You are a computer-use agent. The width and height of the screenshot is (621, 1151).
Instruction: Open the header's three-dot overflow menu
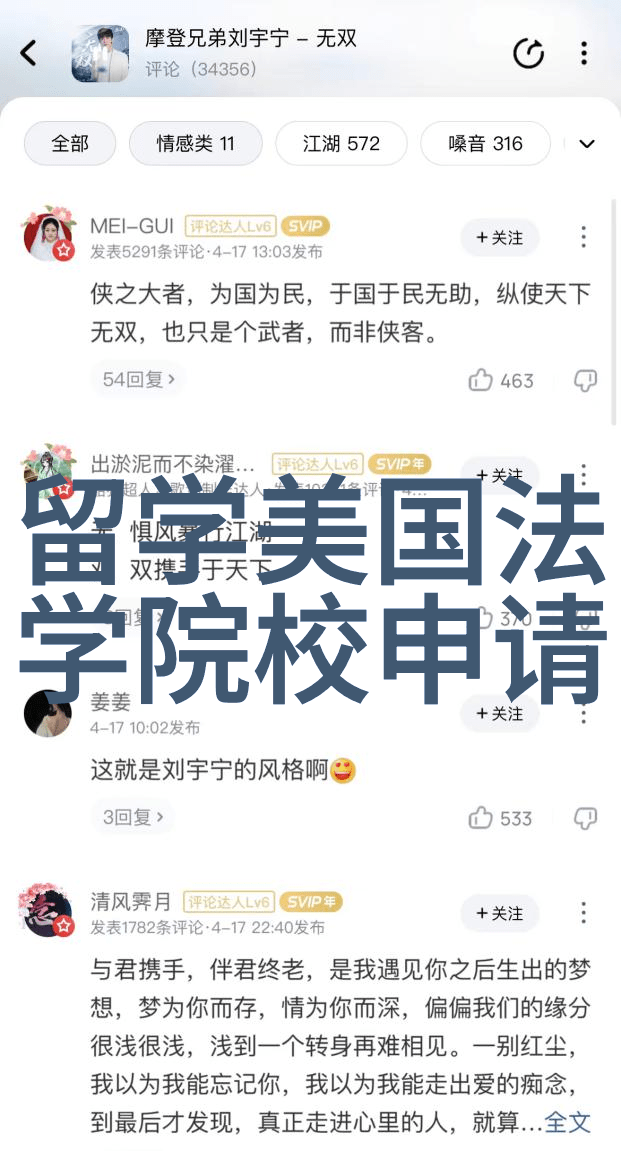coord(584,54)
